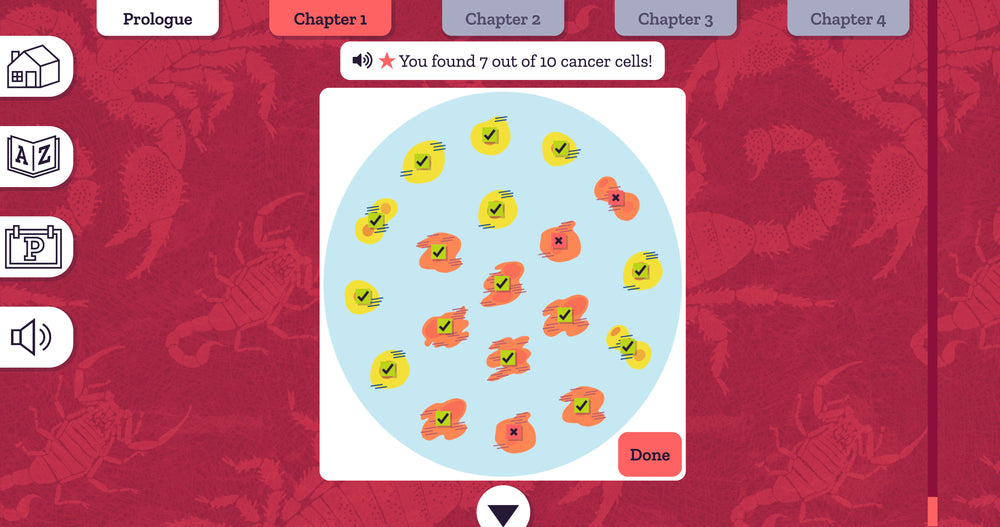Go to the home page icon
The image size is (1000, 527).
33,67
